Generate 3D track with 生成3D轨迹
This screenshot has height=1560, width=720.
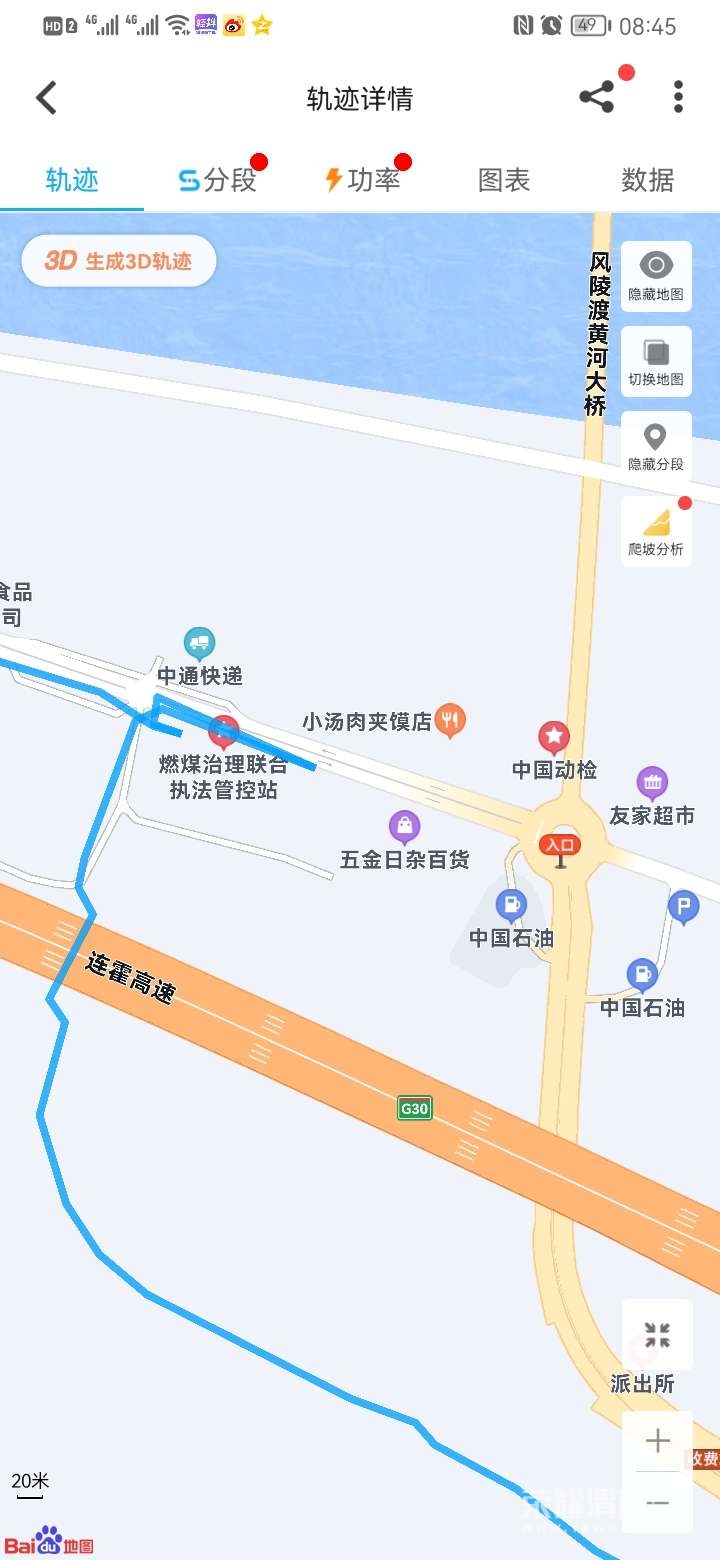point(118,261)
